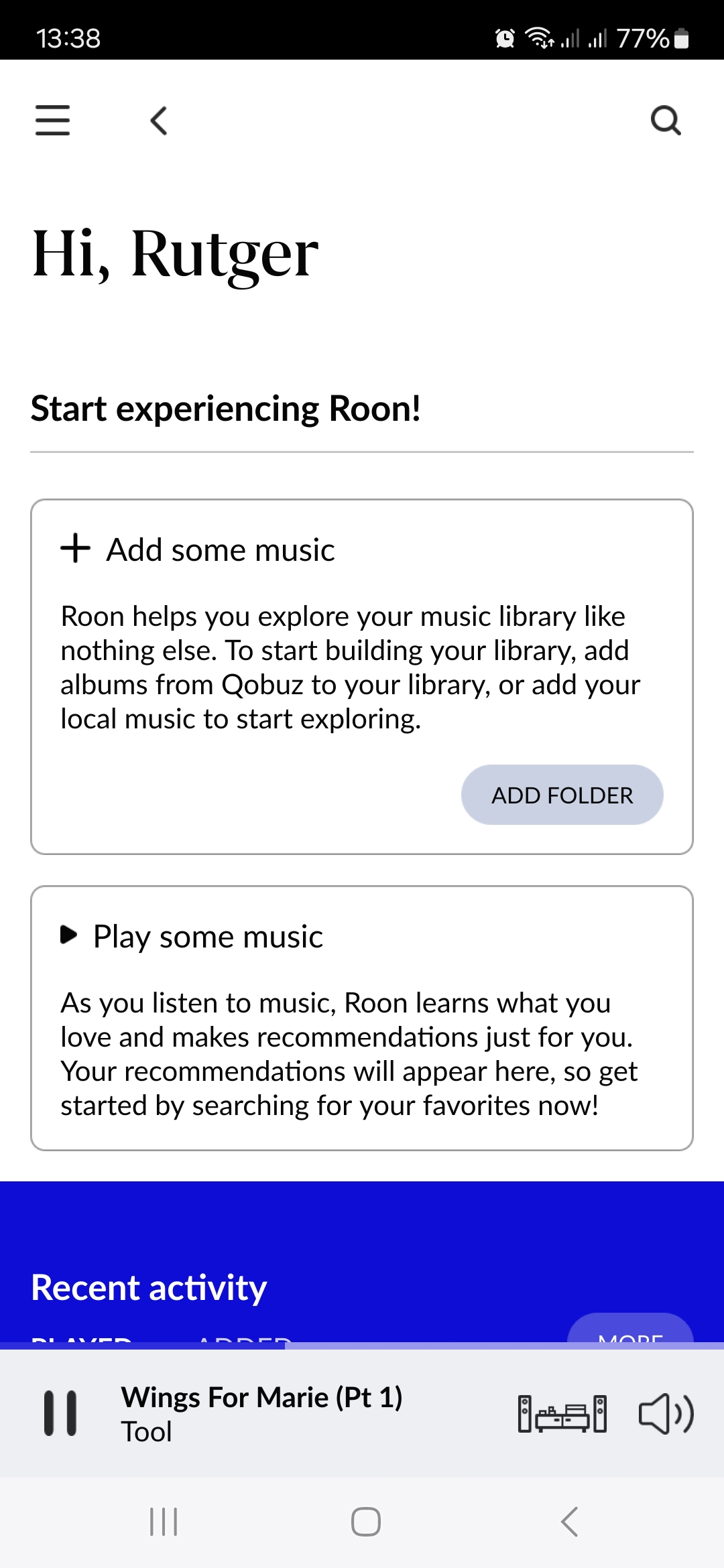The image size is (724, 1568).
Task: Open the audio zone selector icon
Action: (562, 1413)
